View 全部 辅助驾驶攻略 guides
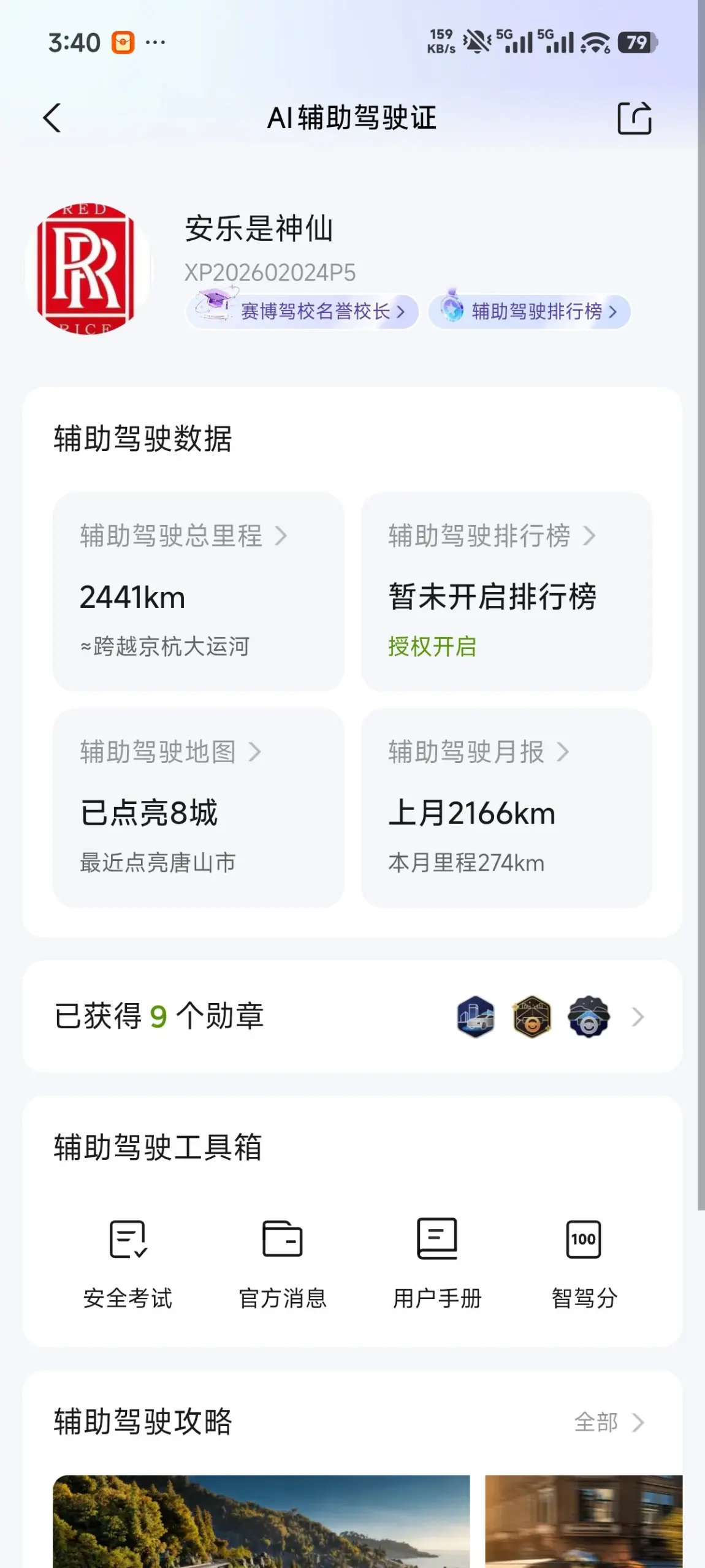 point(608,1422)
